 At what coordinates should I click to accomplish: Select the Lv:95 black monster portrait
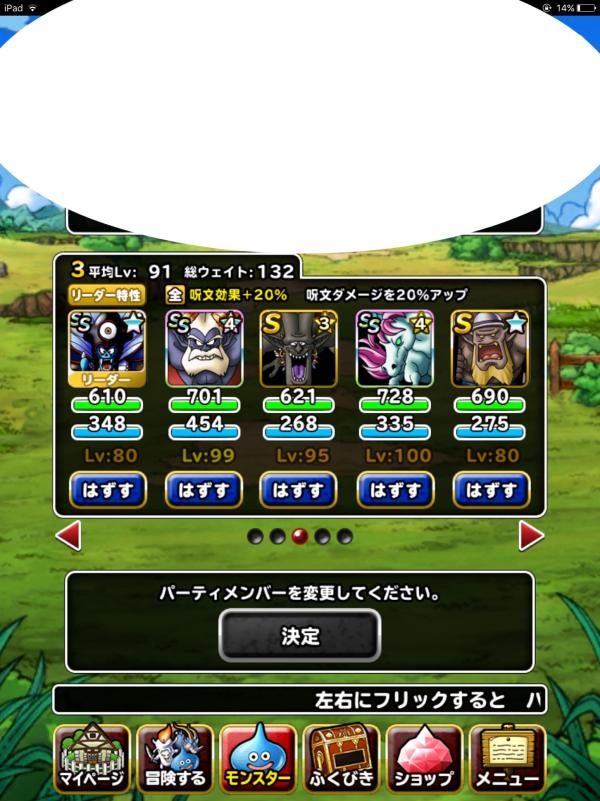(299, 347)
